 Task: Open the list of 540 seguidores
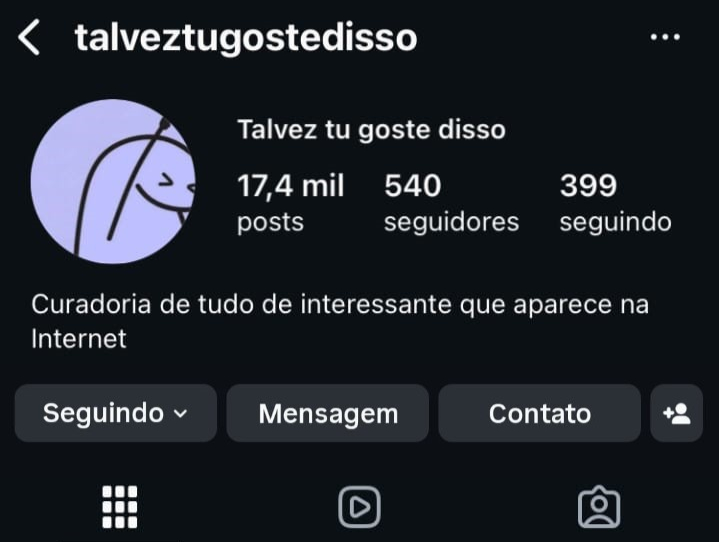[451, 202]
